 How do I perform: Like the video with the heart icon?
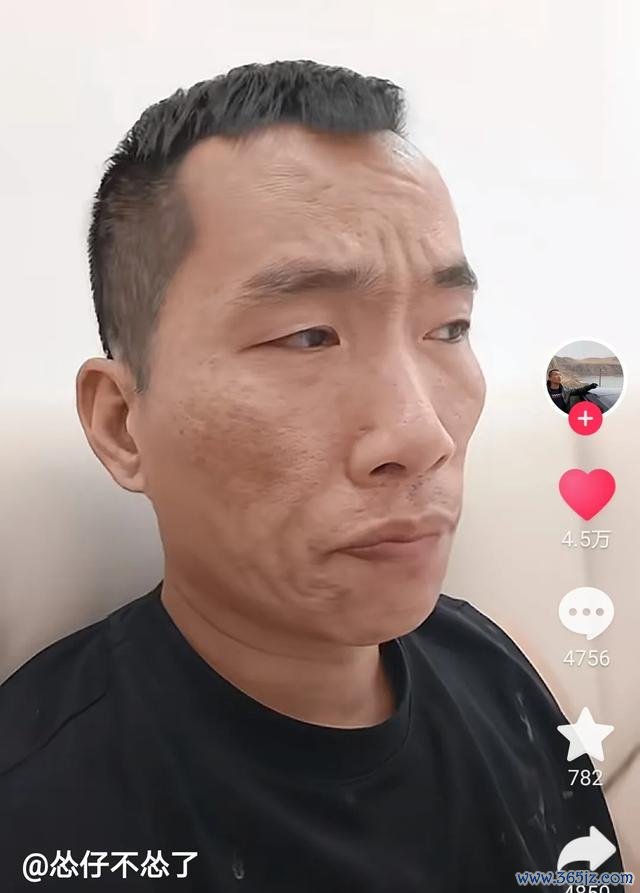pos(586,495)
